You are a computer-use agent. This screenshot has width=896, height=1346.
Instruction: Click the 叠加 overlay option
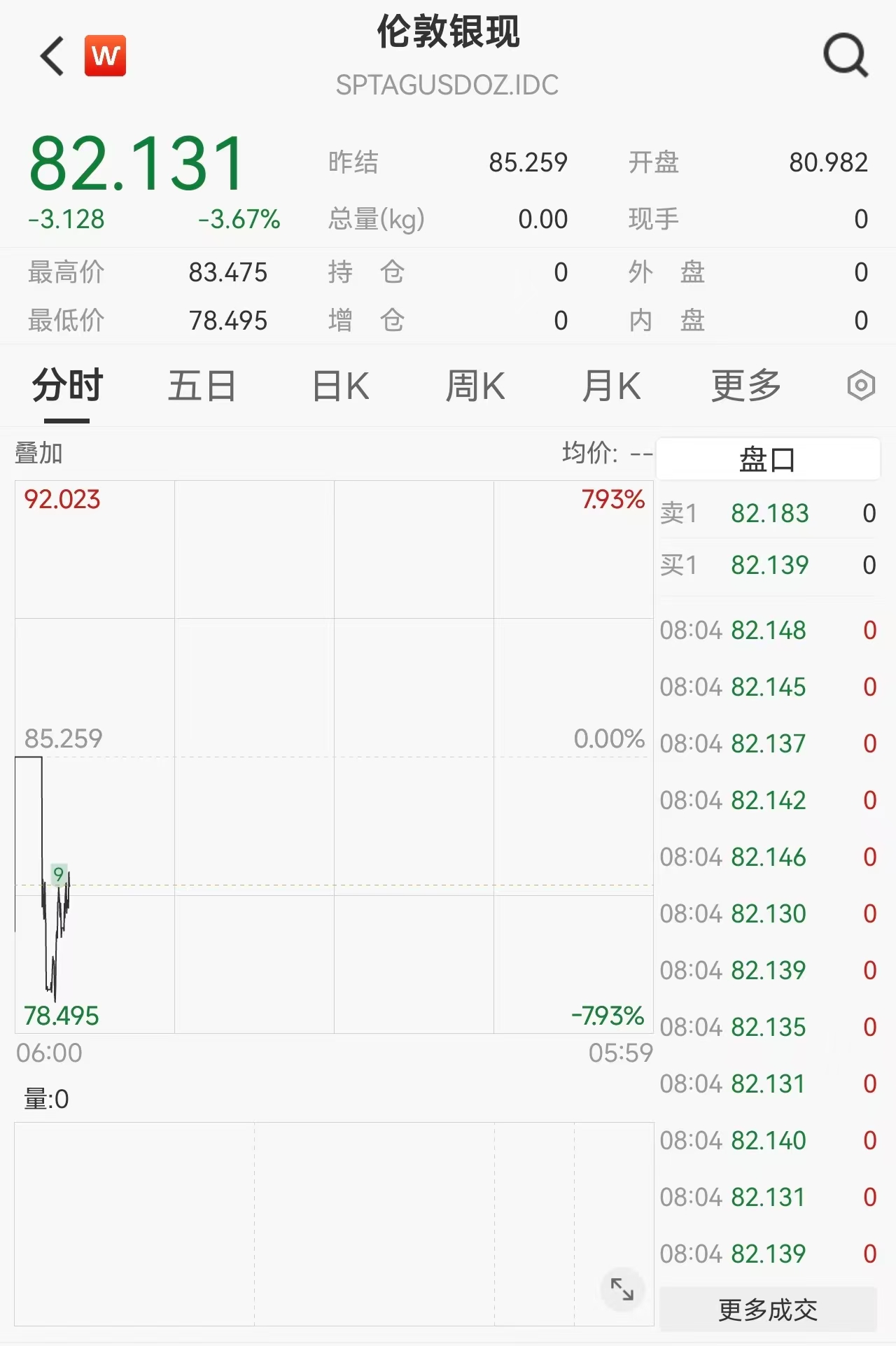38,453
